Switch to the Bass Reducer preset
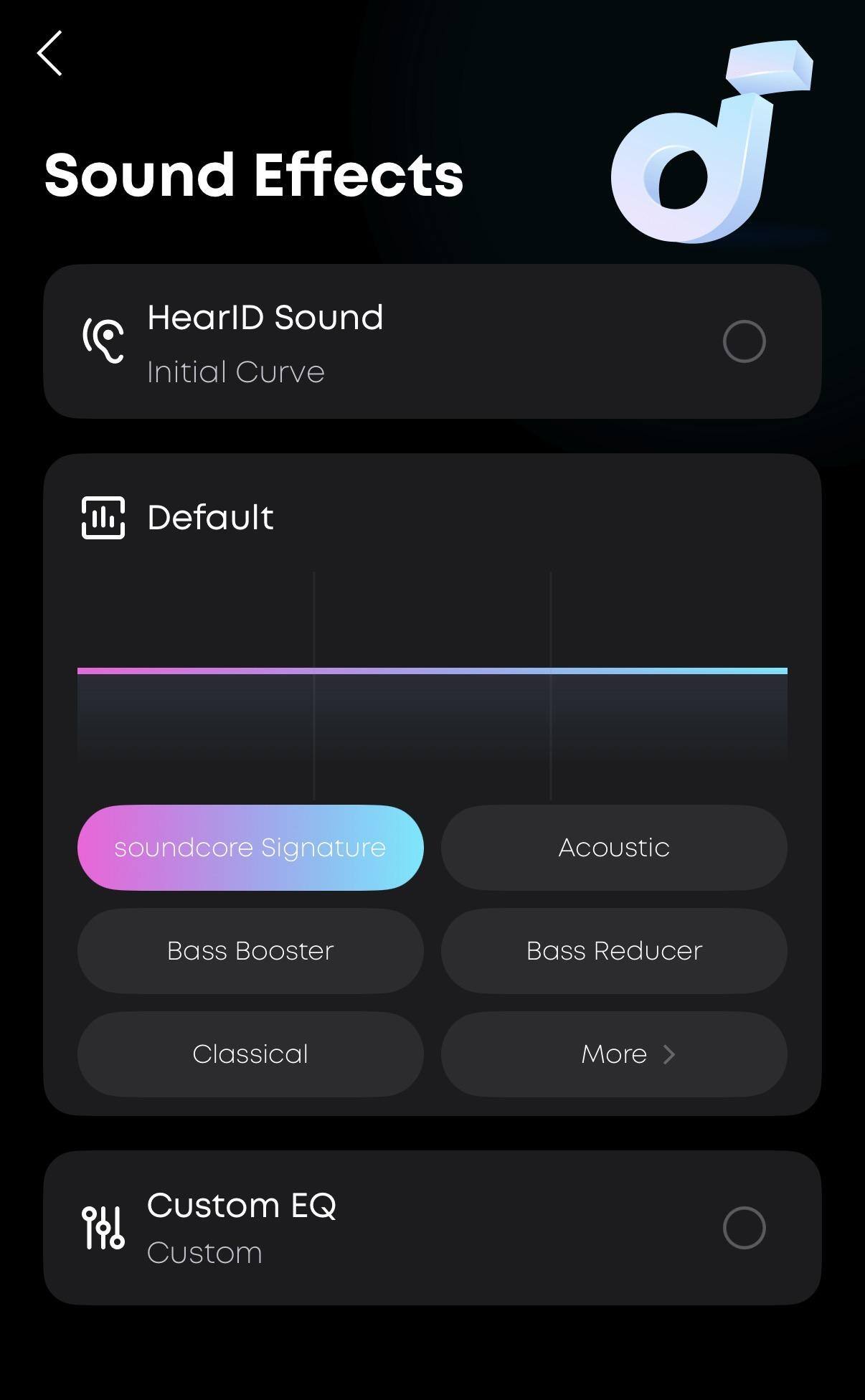 (x=614, y=951)
